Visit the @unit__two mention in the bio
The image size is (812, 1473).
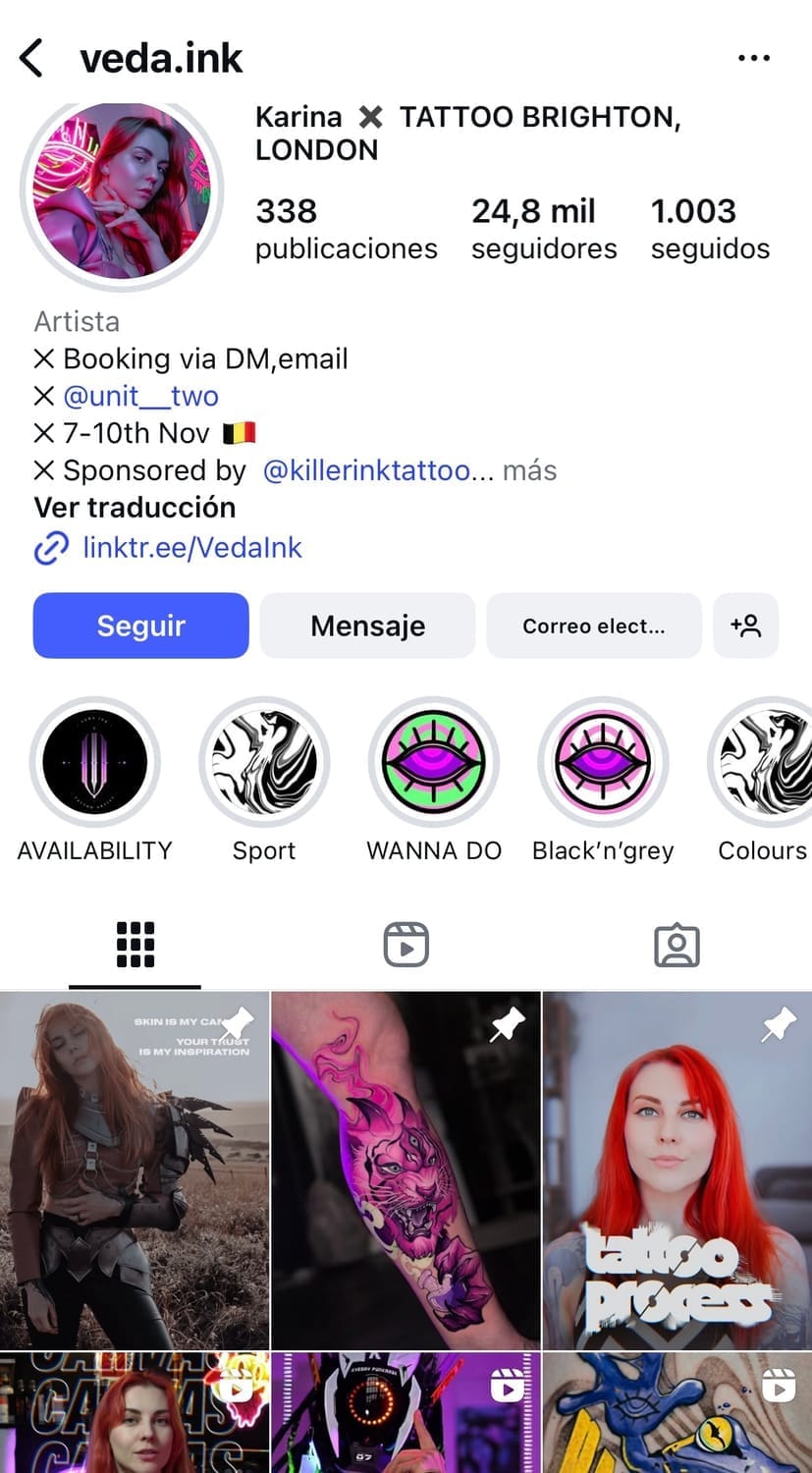(140, 396)
